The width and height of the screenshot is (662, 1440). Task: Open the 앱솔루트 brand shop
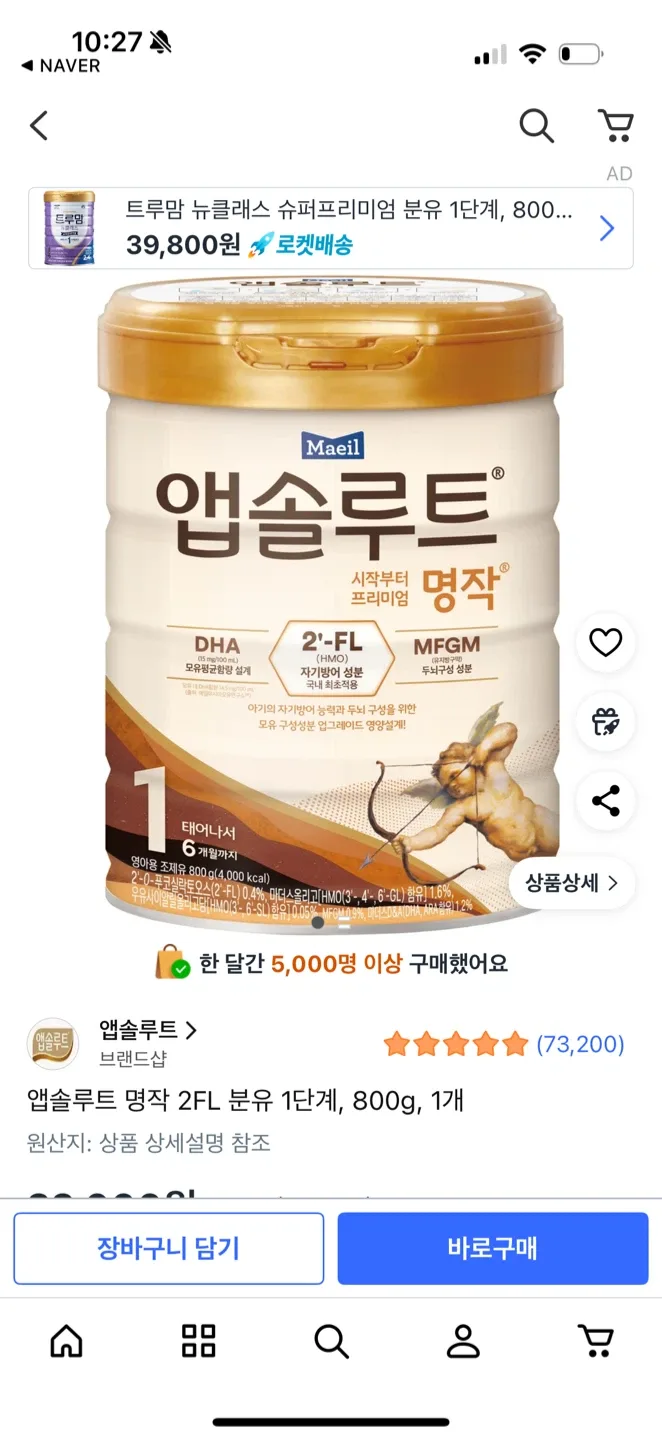click(148, 1029)
